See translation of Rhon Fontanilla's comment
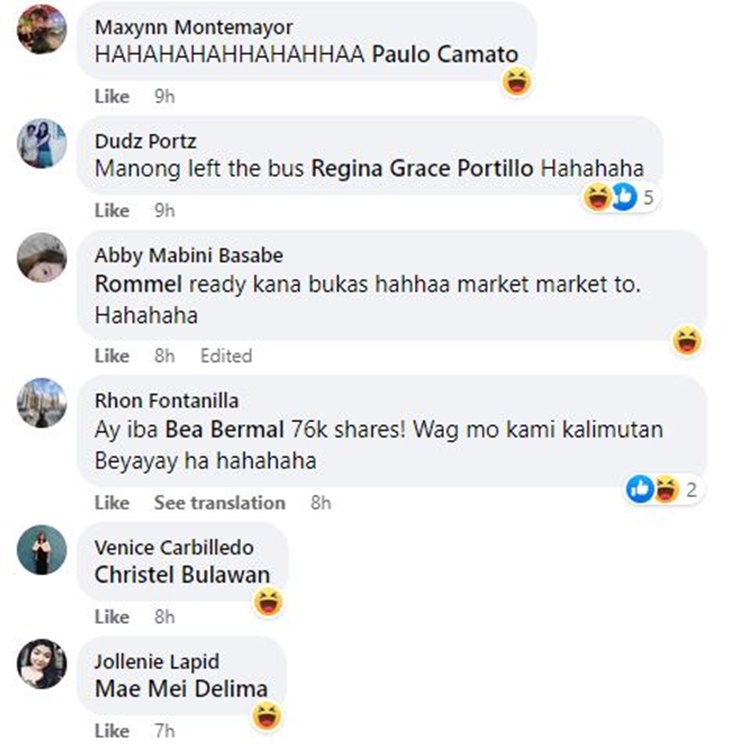This screenshot has height=744, width=750. pyautogui.click(x=219, y=502)
